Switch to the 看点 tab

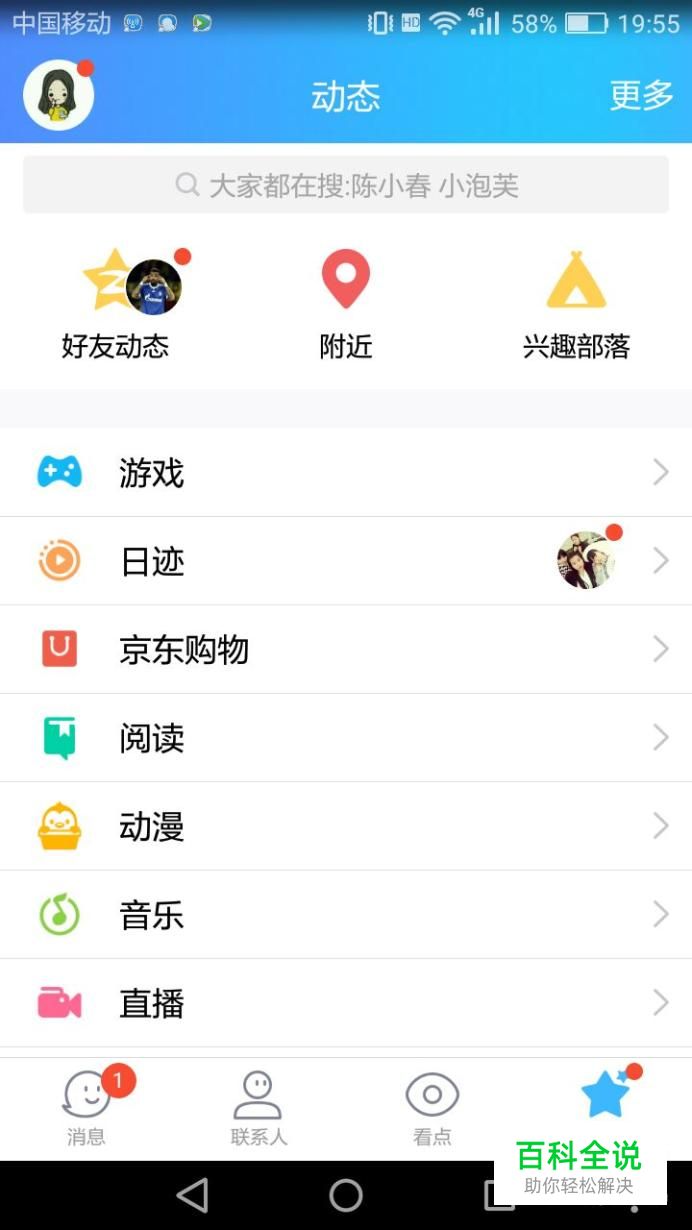coord(432,1107)
